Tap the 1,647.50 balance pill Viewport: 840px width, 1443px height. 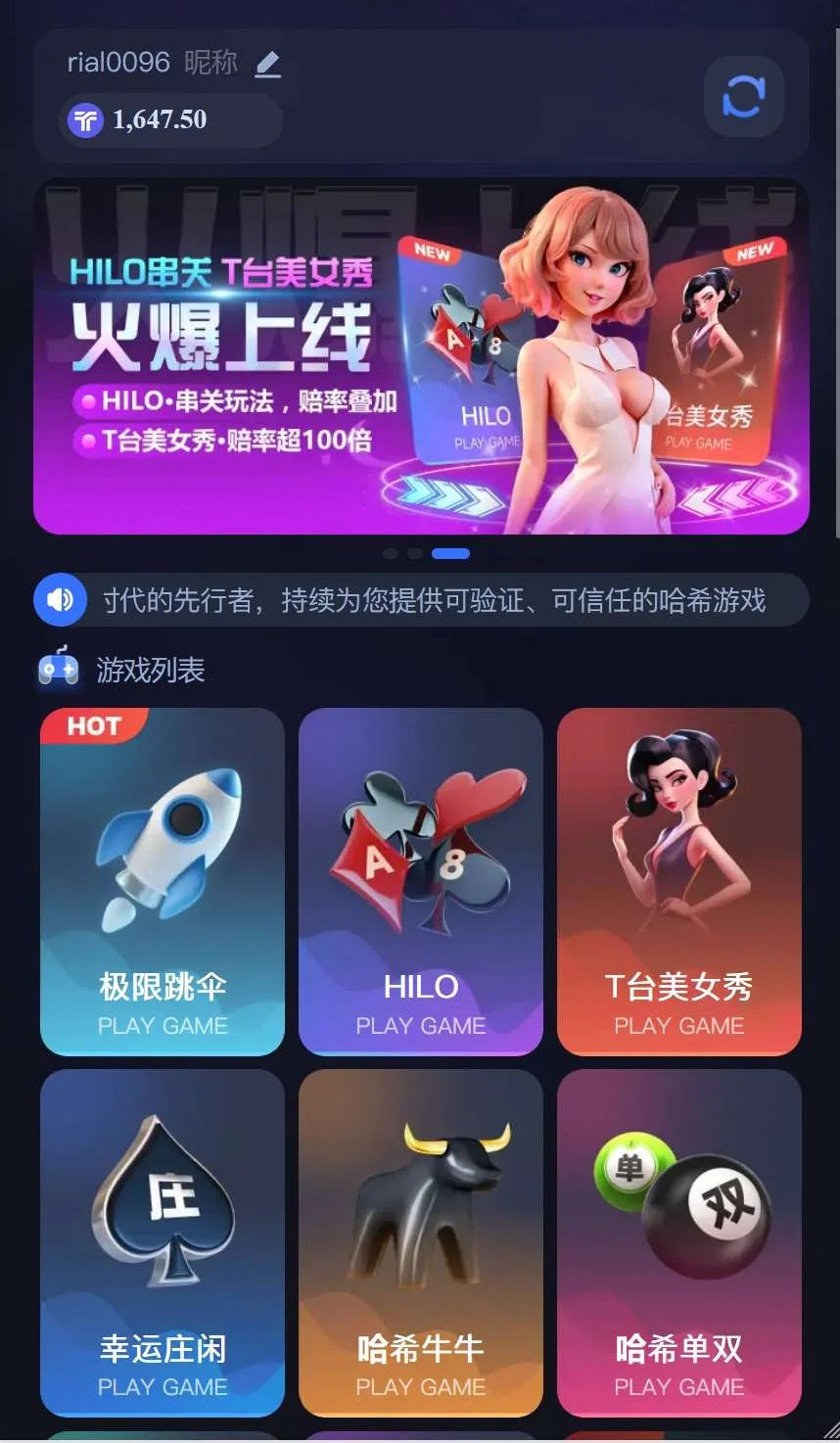170,120
